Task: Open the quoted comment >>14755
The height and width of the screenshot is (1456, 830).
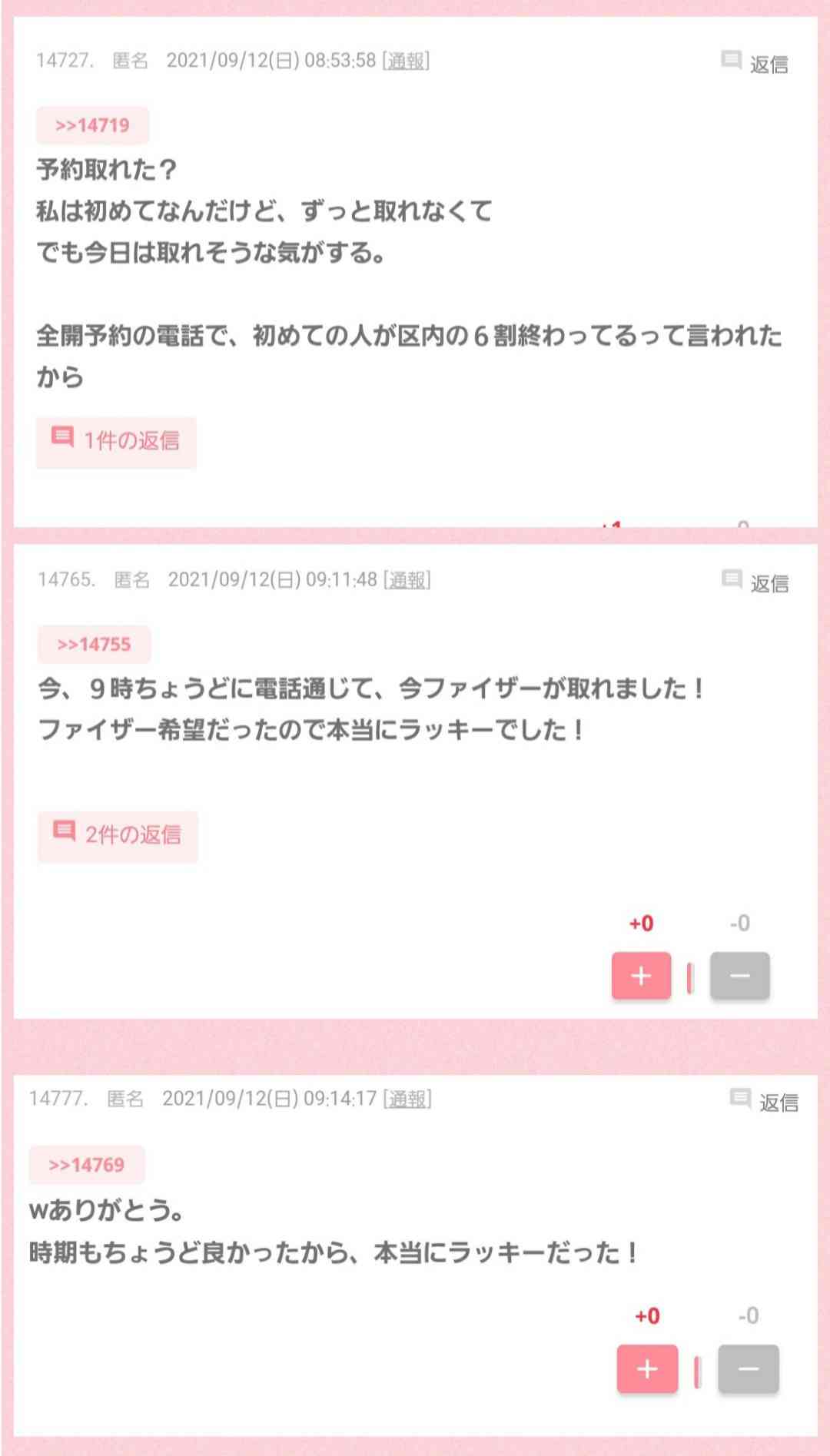Action: pos(94,645)
